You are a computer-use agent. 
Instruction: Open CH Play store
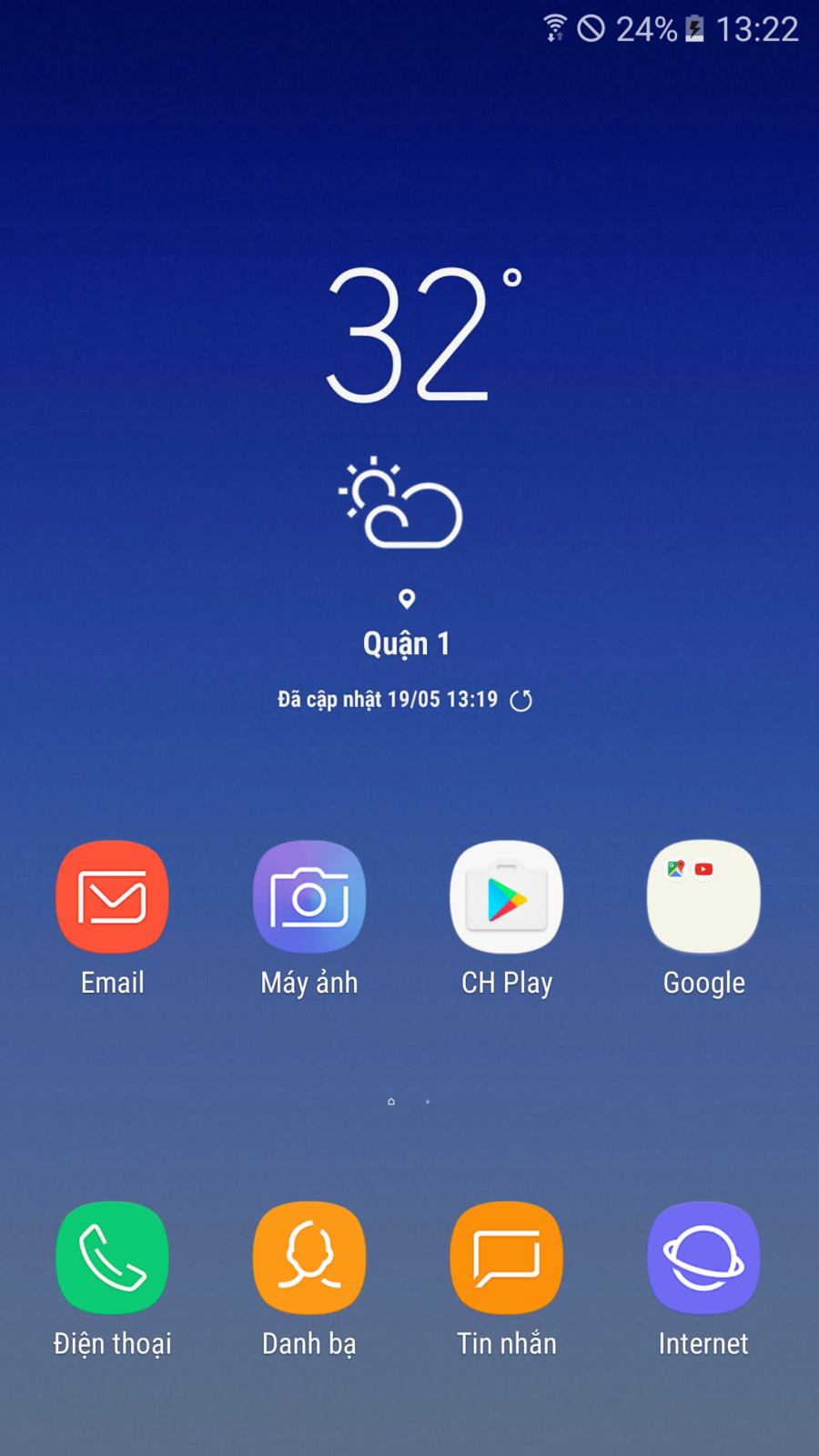pyautogui.click(x=507, y=897)
